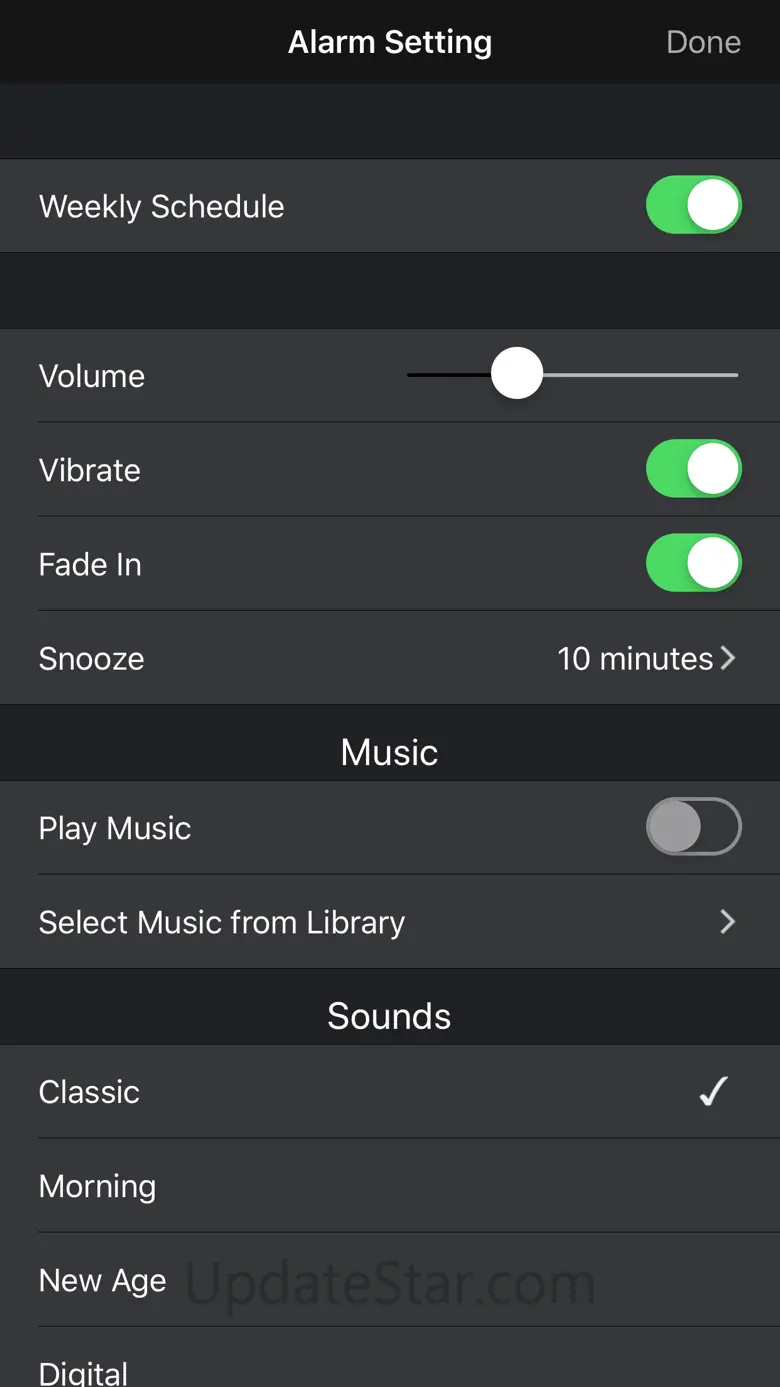Enable the Play Music switch

click(693, 827)
